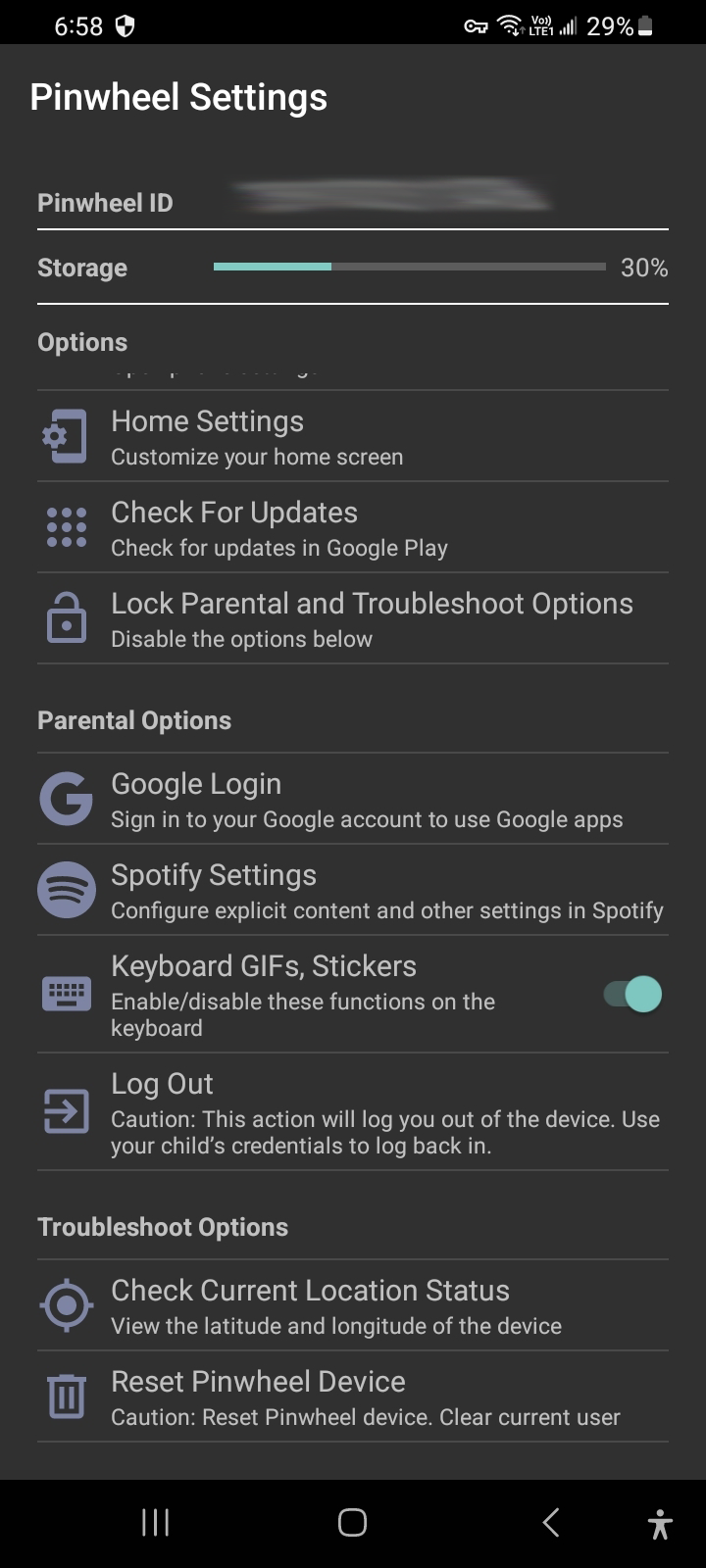Viewport: 706px width, 1568px height.
Task: Select the Google Login G icon
Action: pyautogui.click(x=65, y=799)
